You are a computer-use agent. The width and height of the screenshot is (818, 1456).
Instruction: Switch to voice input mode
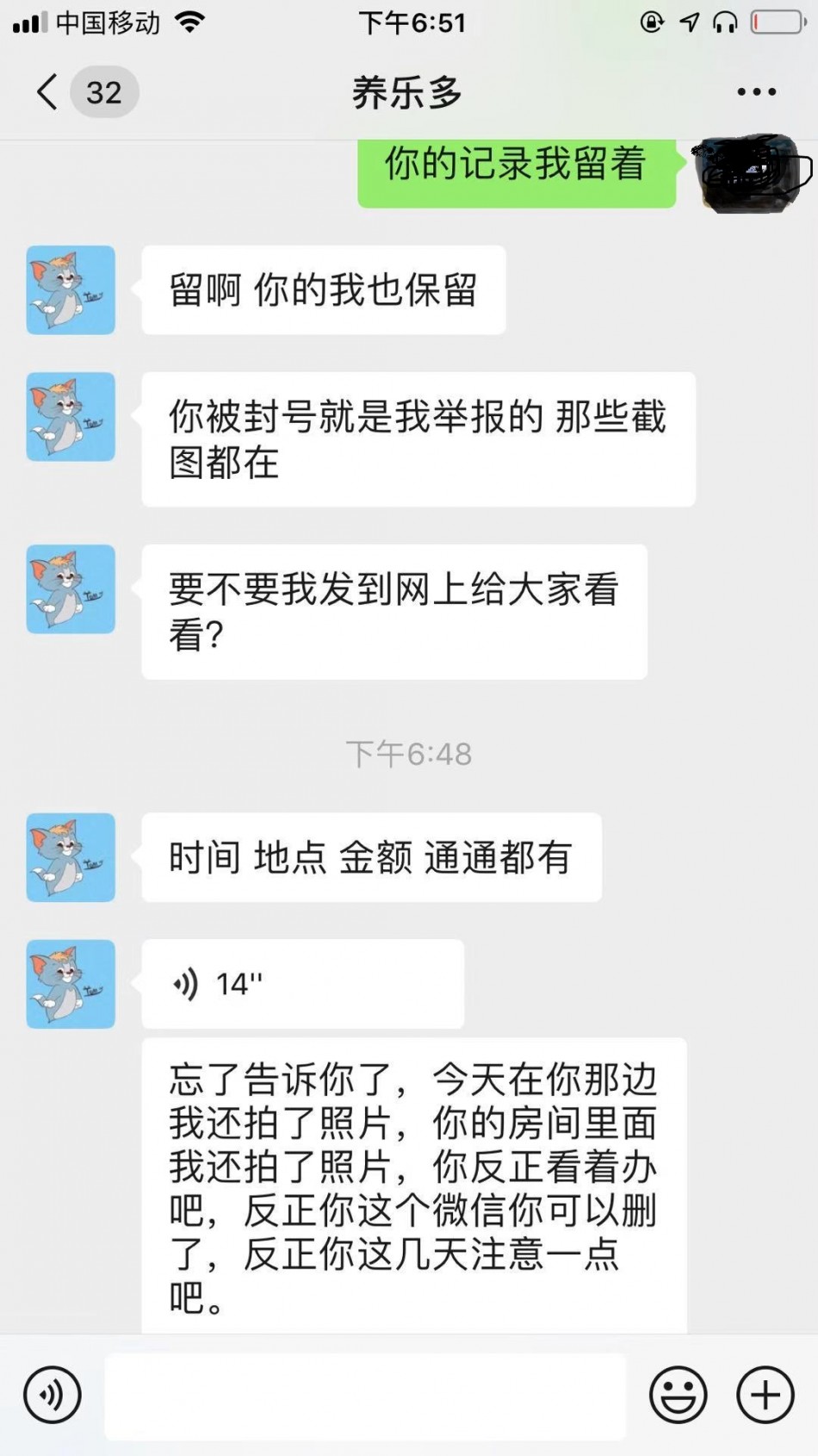click(53, 1395)
